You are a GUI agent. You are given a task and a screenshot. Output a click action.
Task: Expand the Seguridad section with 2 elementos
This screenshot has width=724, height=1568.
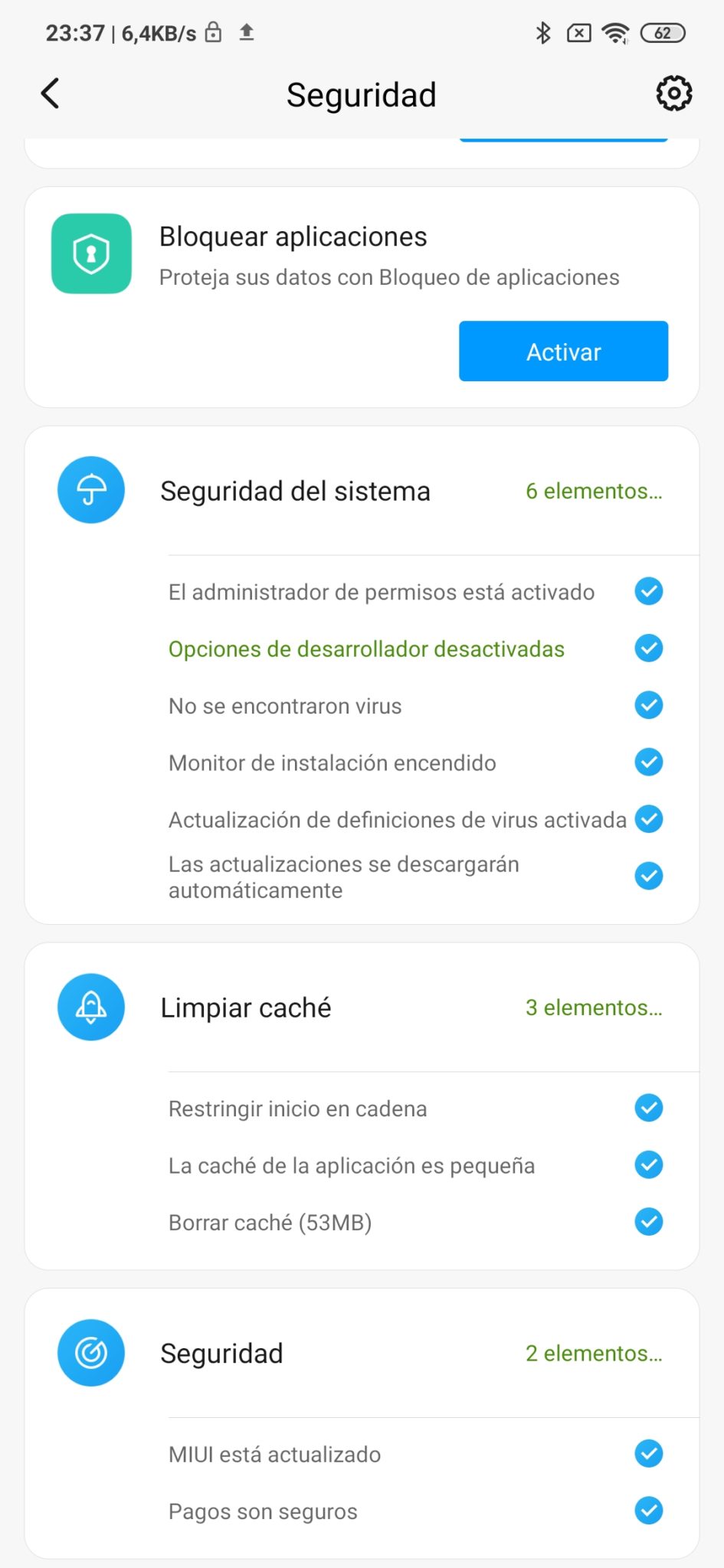(x=362, y=1354)
